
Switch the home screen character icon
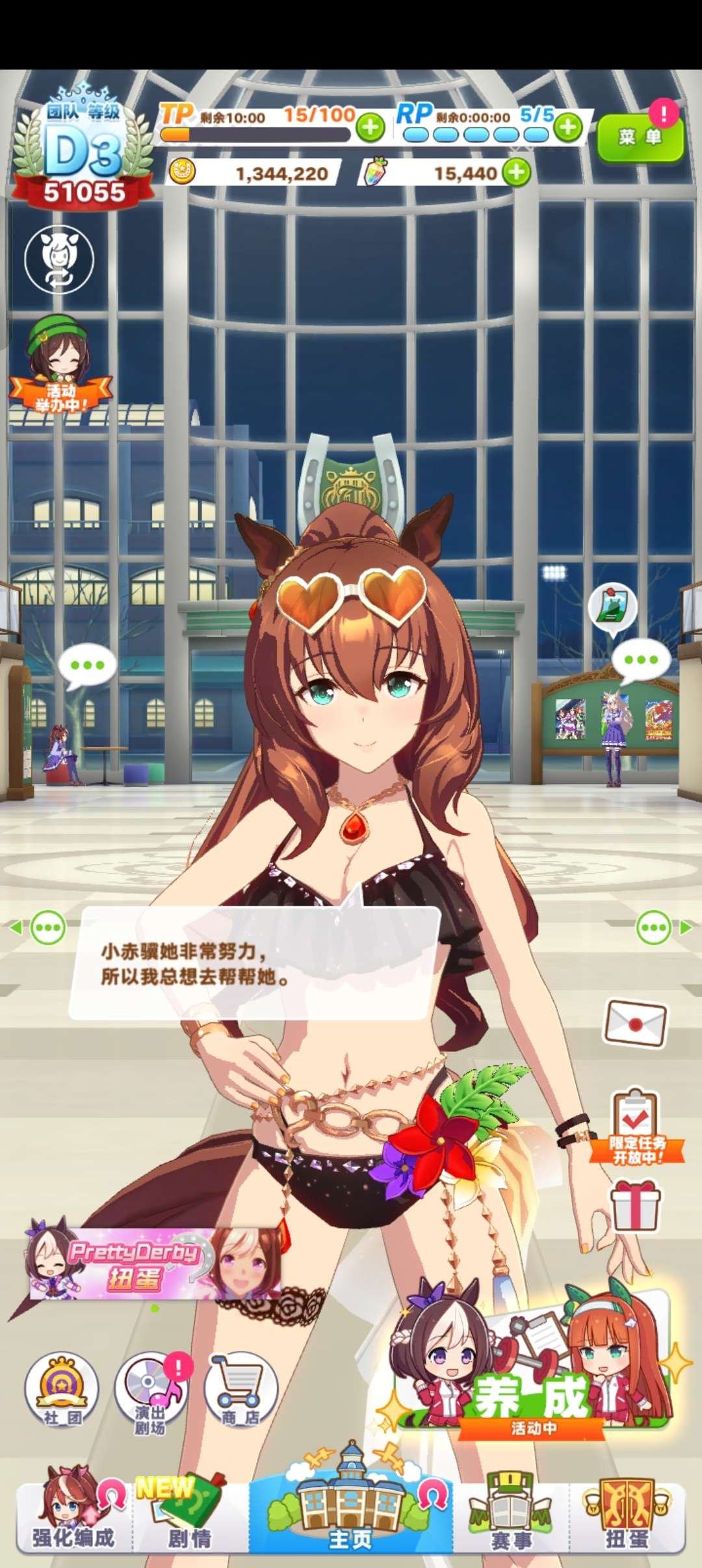click(59, 259)
